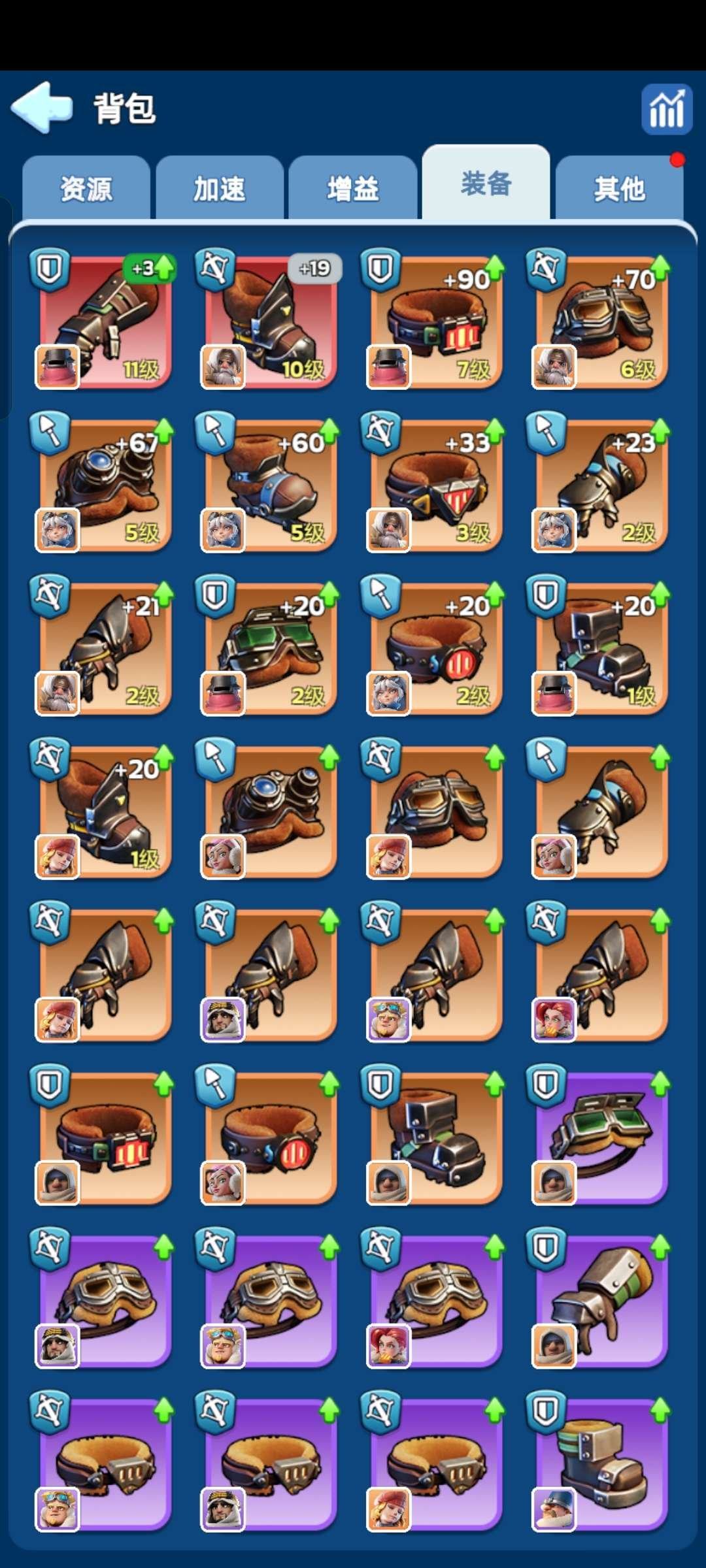706x1568 pixels.
Task: Switch to the 资源 tab
Action: click(86, 189)
